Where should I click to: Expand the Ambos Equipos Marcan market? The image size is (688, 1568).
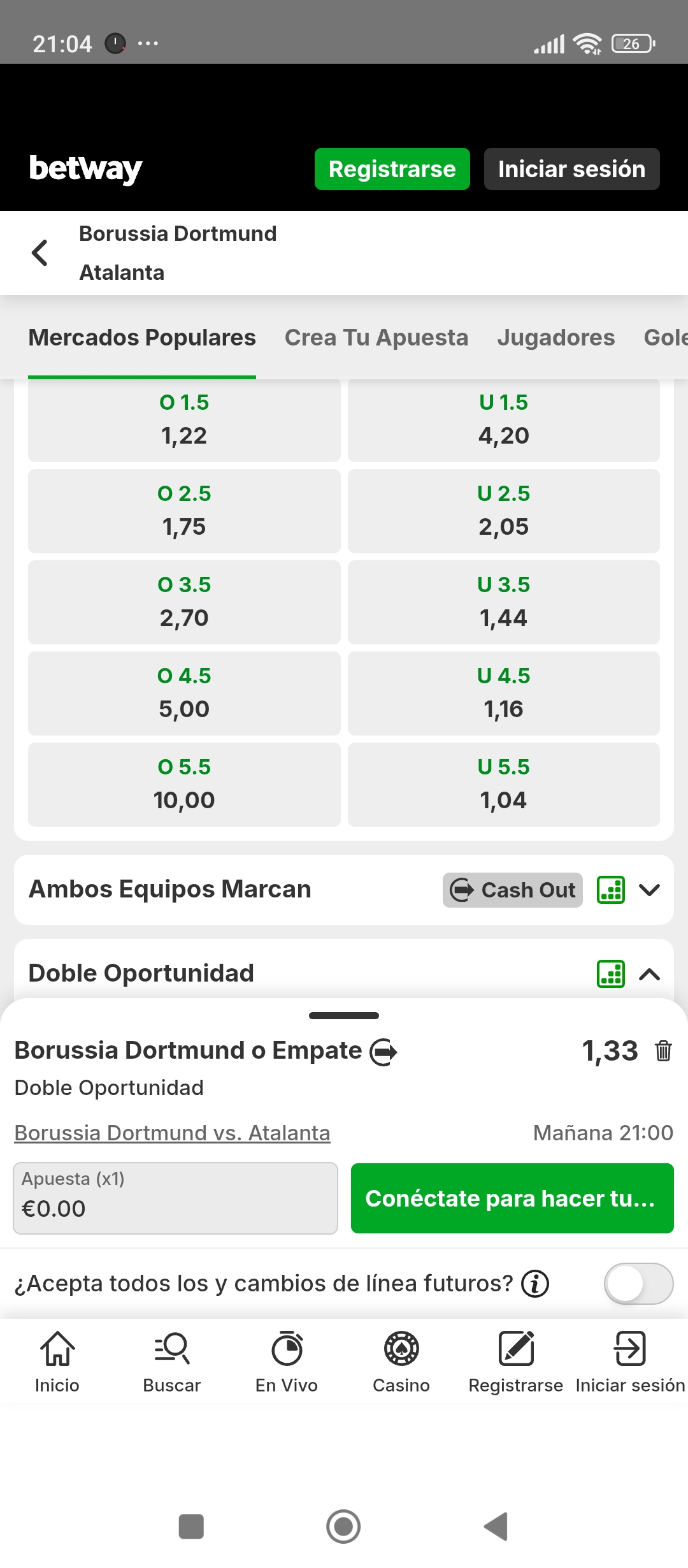[x=649, y=890]
